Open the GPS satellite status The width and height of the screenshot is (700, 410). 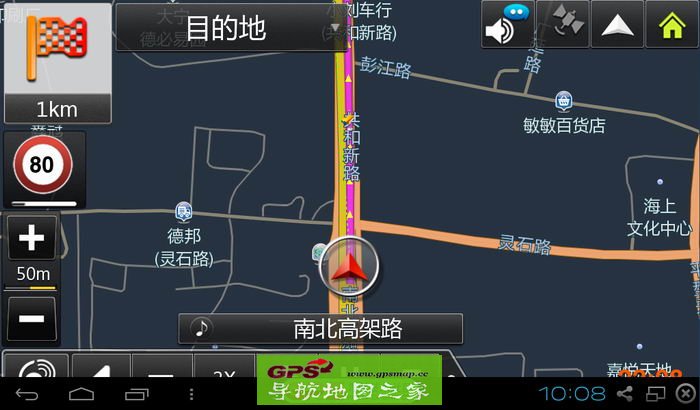point(564,25)
